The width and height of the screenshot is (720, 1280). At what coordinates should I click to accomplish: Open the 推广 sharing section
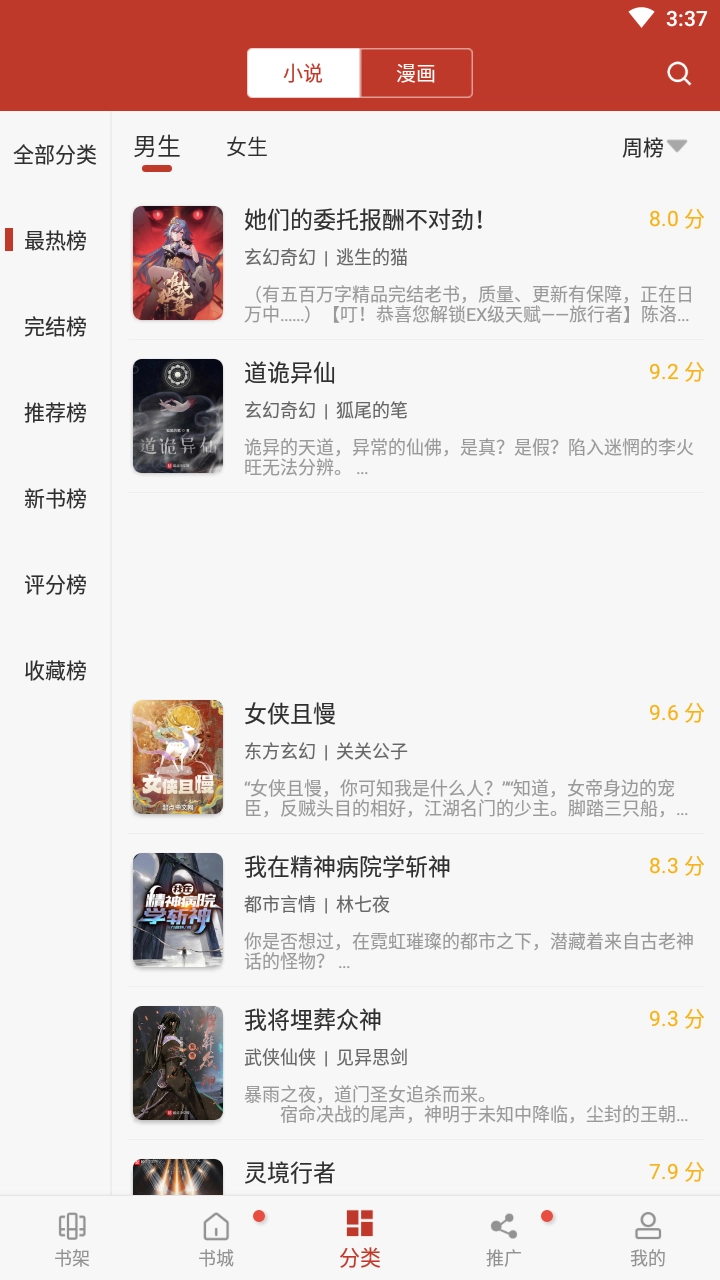504,1237
